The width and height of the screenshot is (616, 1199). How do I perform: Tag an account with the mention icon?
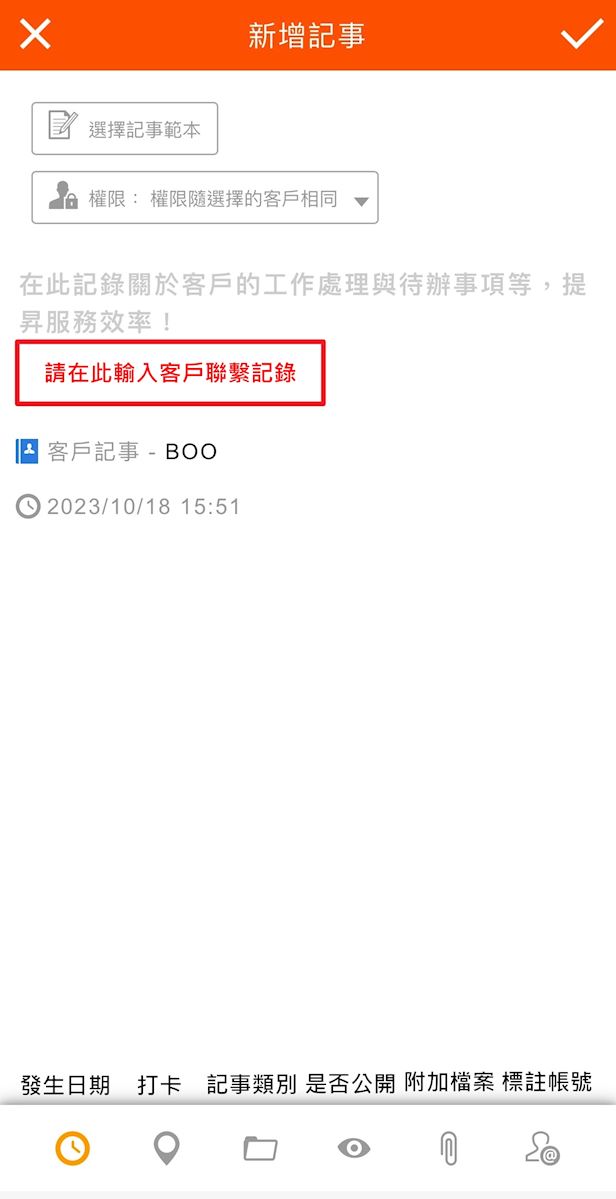click(x=542, y=1150)
